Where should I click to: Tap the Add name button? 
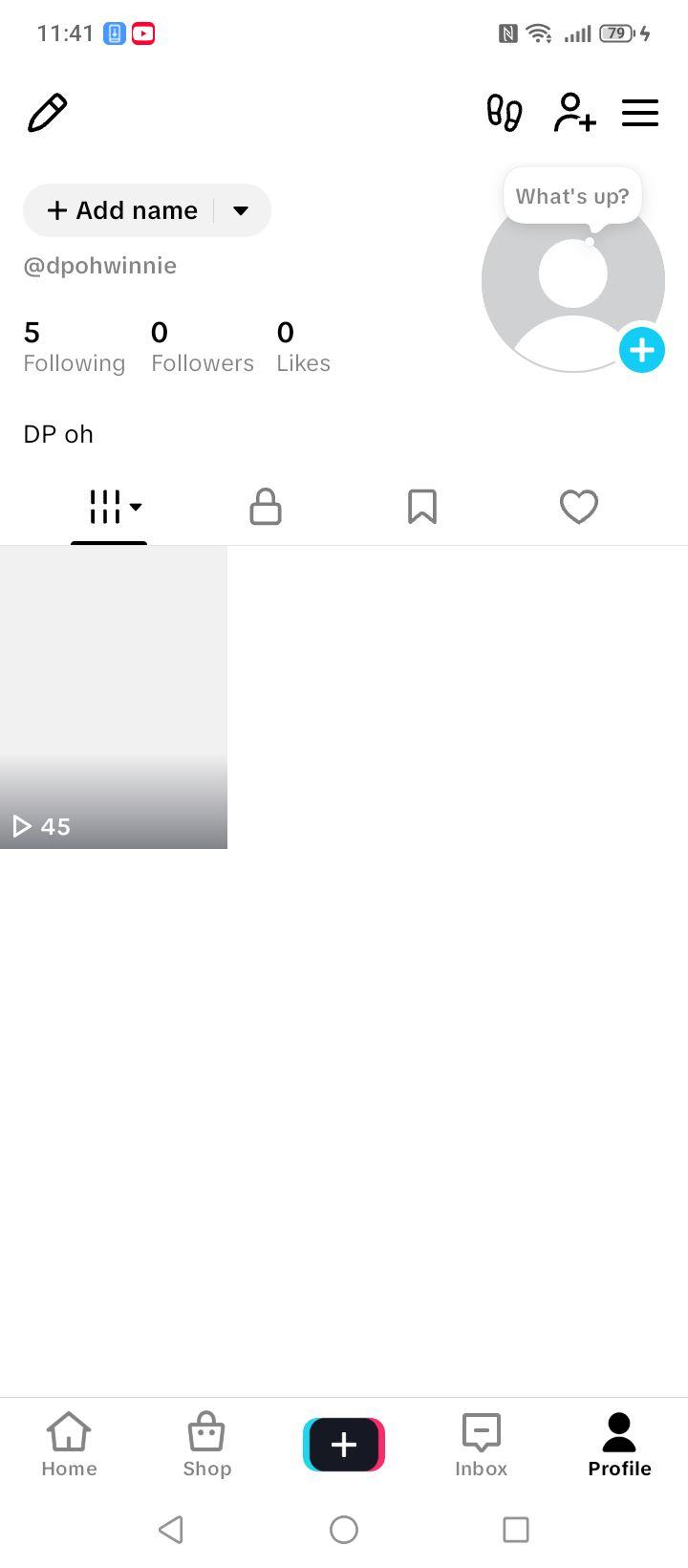pyautogui.click(x=122, y=210)
